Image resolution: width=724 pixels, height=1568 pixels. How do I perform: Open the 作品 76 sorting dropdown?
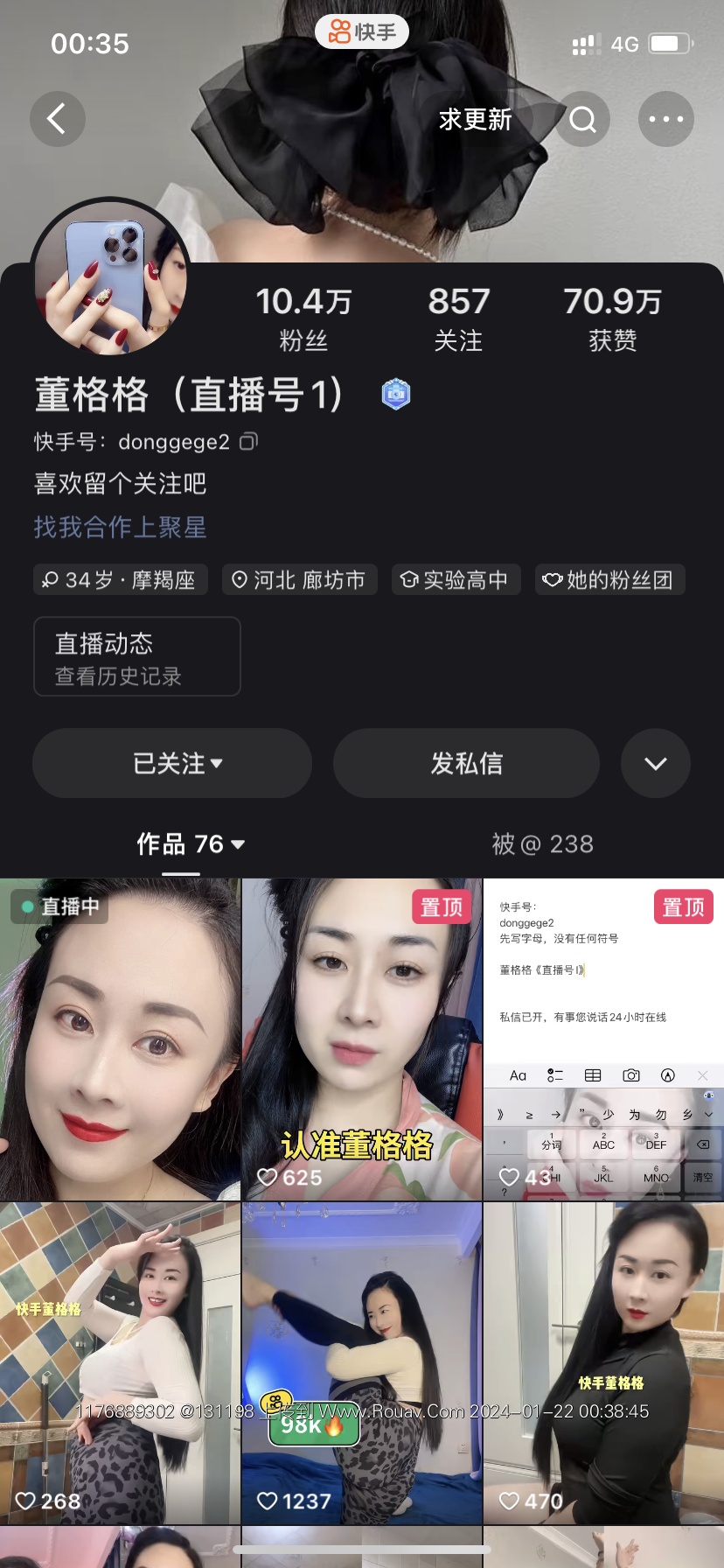point(190,843)
